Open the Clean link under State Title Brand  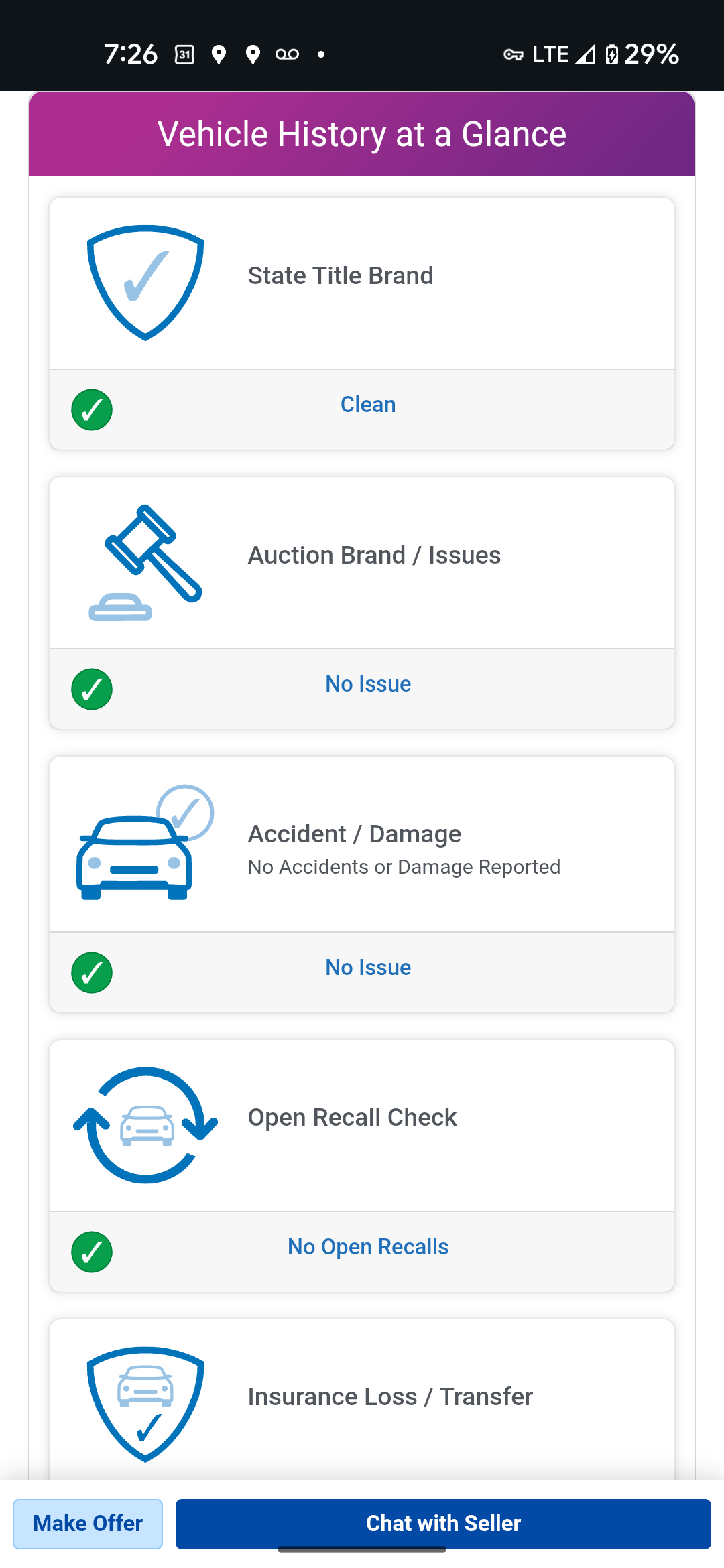pos(368,405)
